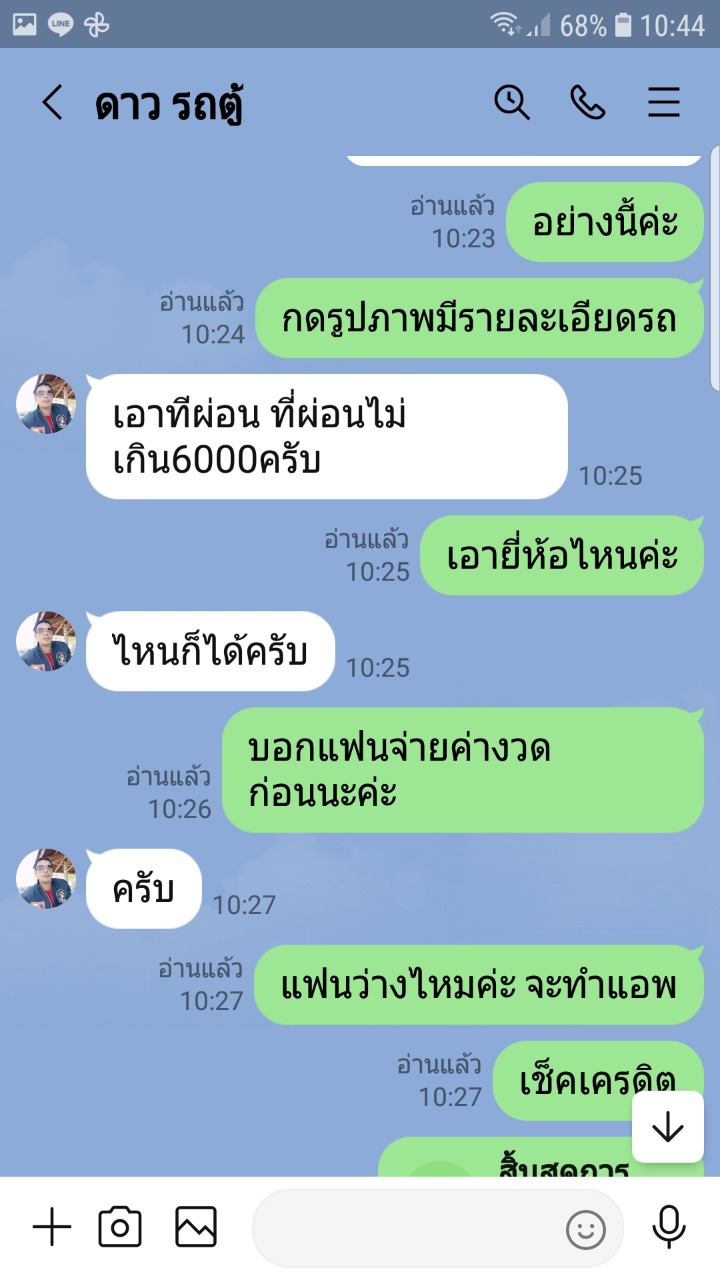720x1280 pixels.
Task: Go back to the chat list
Action: pos(52,103)
